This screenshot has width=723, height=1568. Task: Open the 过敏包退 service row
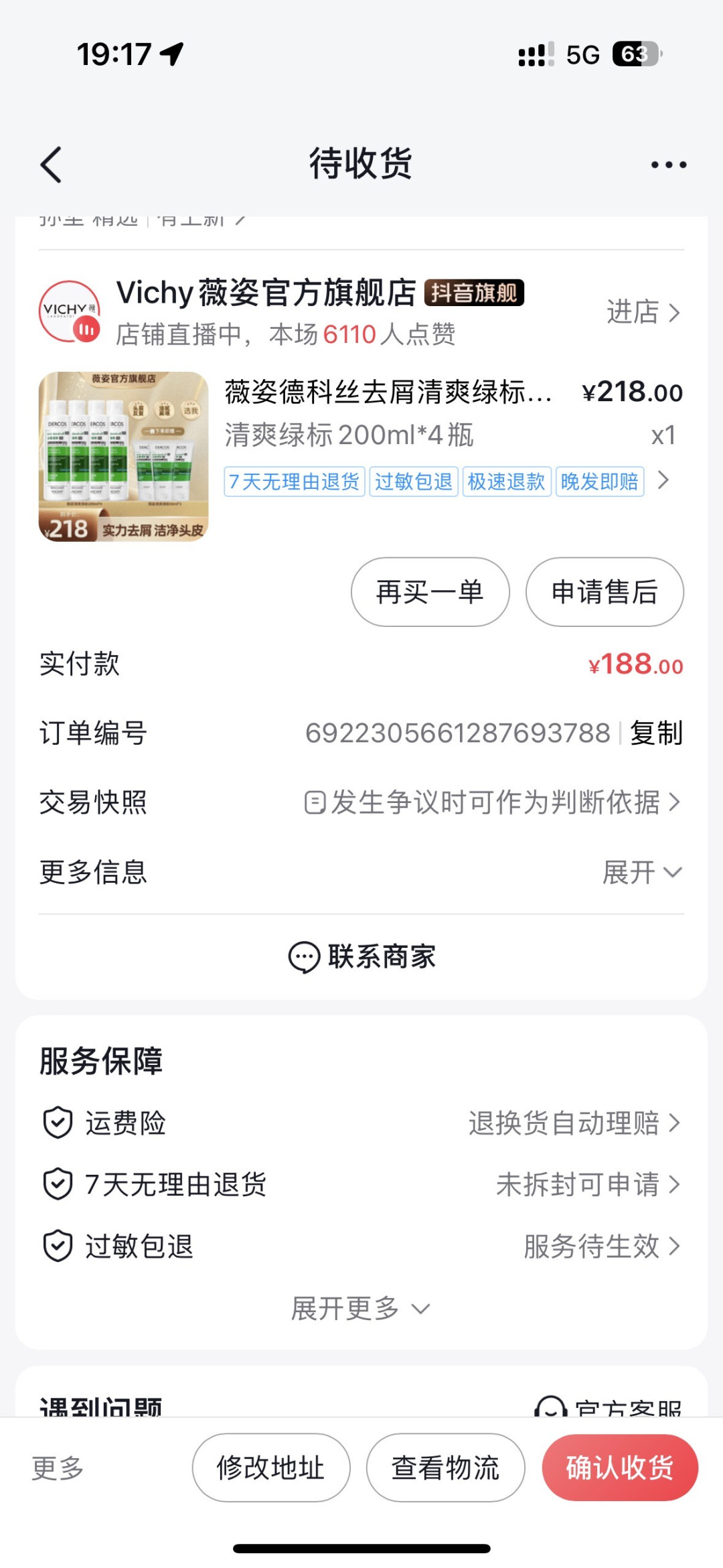pyautogui.click(x=361, y=1246)
